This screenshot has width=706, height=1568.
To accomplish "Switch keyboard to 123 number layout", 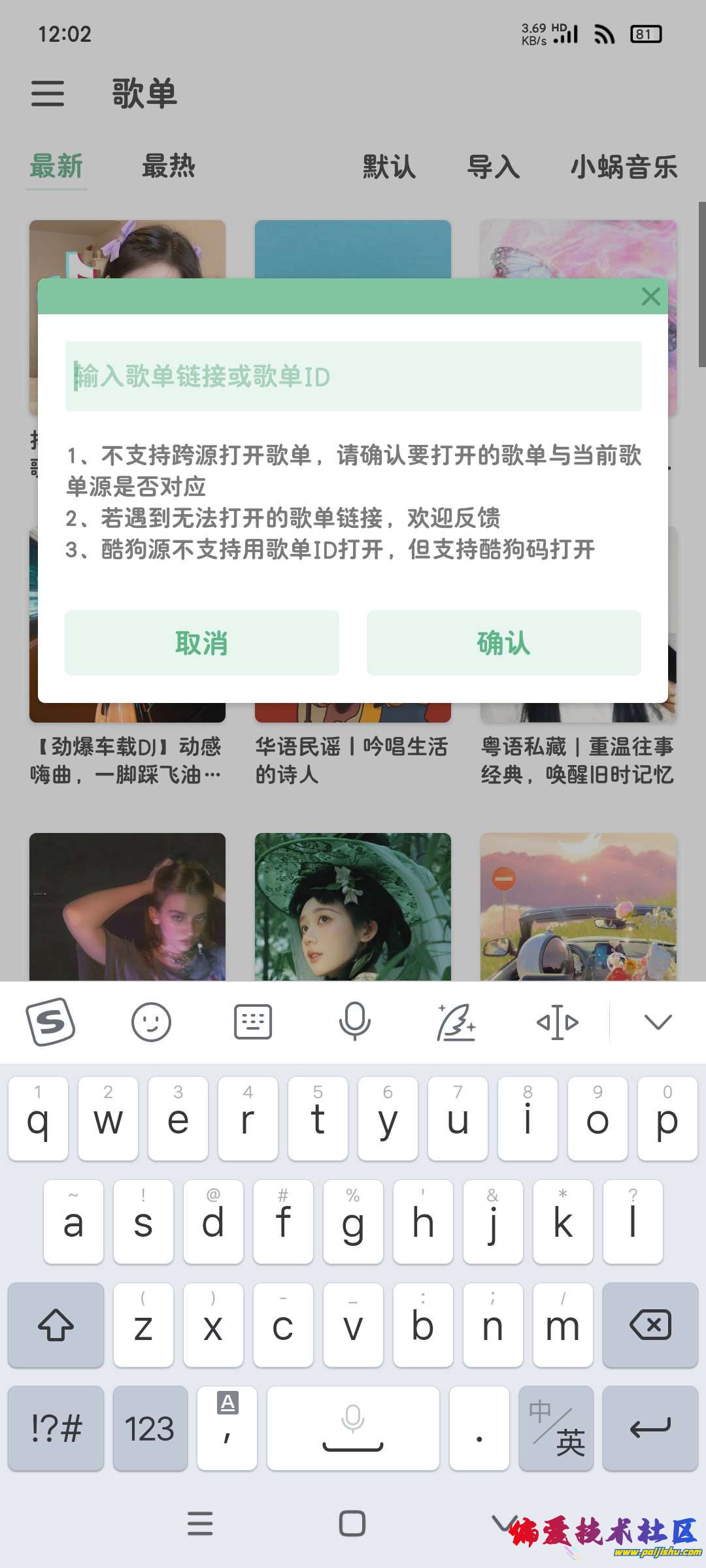I will pos(150,1429).
